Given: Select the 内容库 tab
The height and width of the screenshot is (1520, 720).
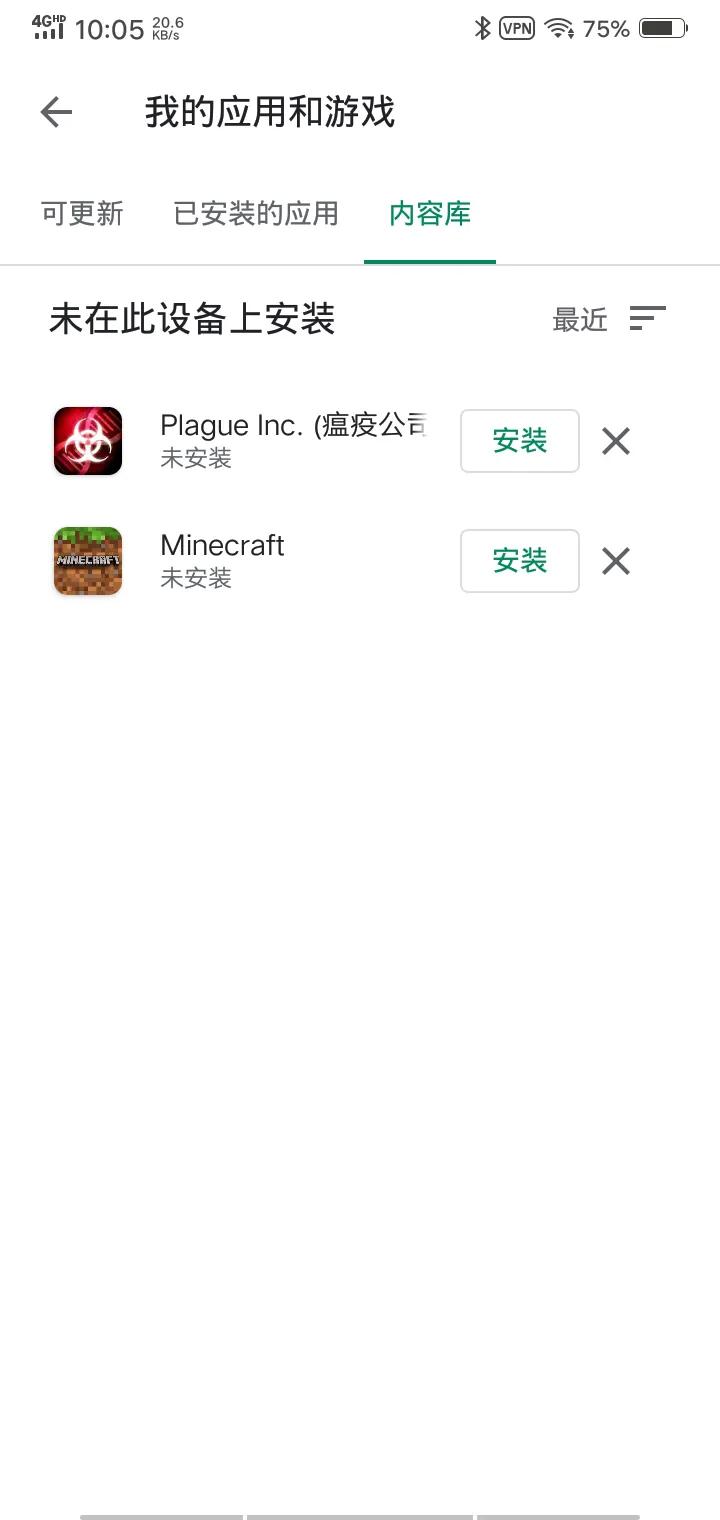Looking at the screenshot, I should (430, 213).
